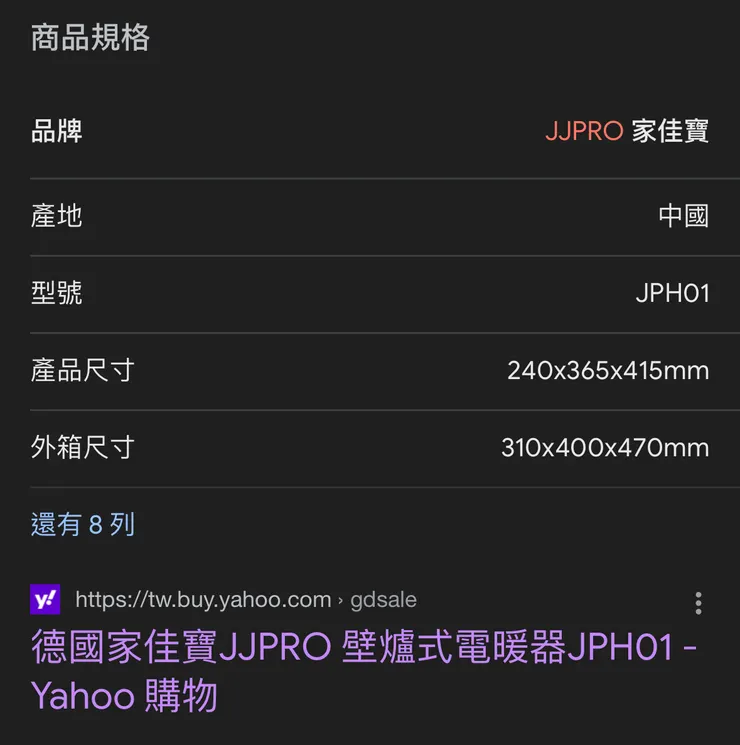740x745 pixels.
Task: Click the brand value shown in orange
Action: (x=584, y=131)
